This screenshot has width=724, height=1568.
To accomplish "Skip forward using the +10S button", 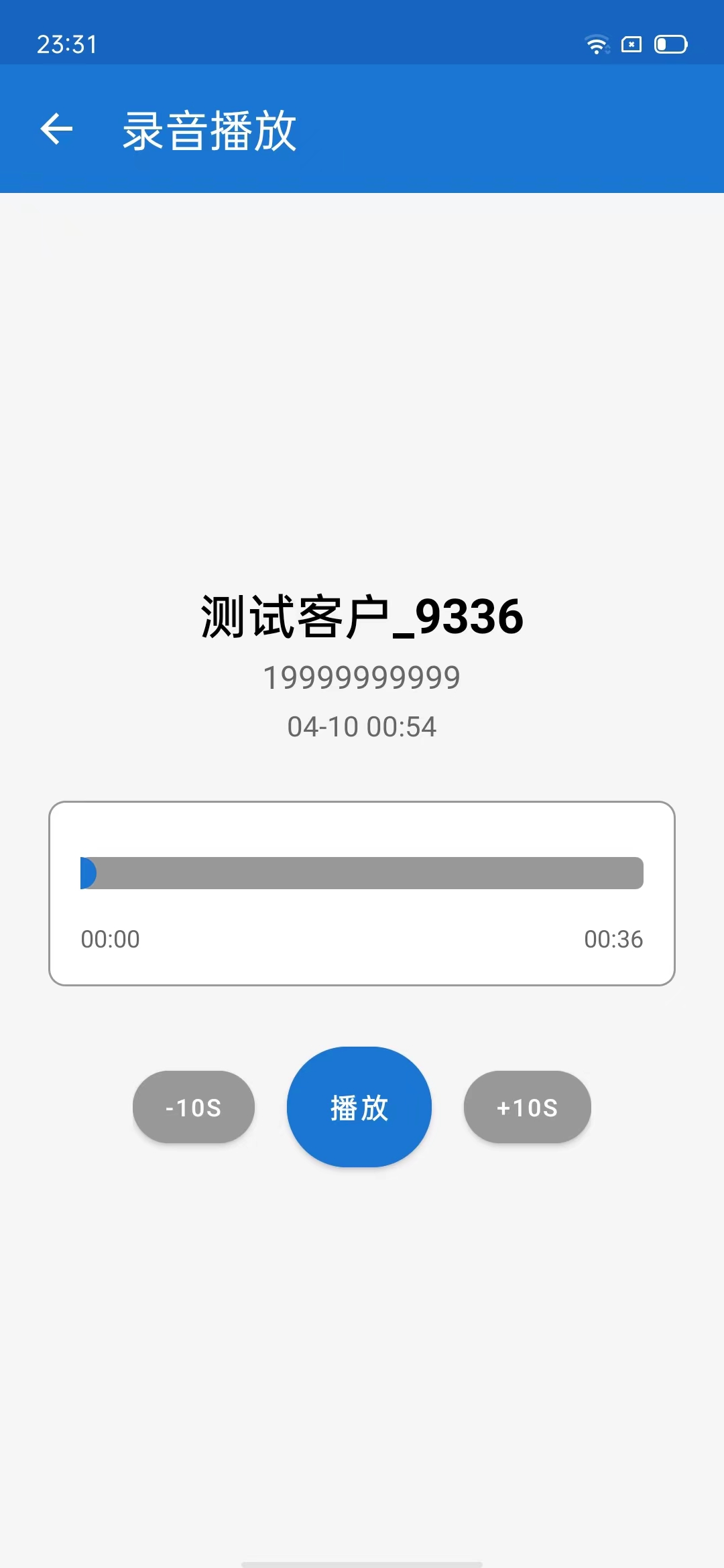I will click(x=527, y=1107).
